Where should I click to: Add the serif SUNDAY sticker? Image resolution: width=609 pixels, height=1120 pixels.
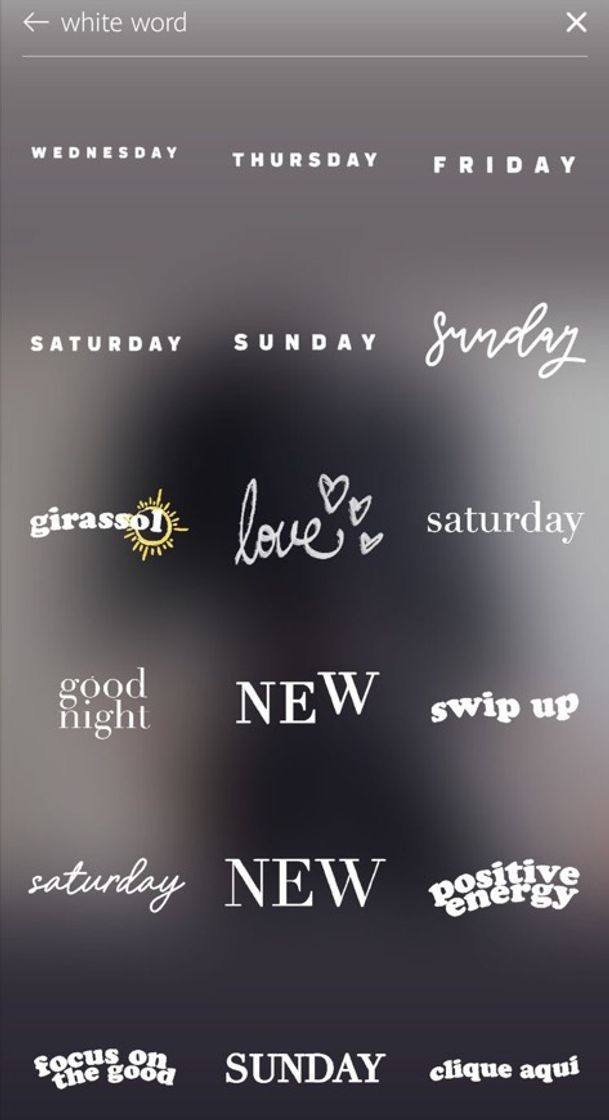(305, 1068)
